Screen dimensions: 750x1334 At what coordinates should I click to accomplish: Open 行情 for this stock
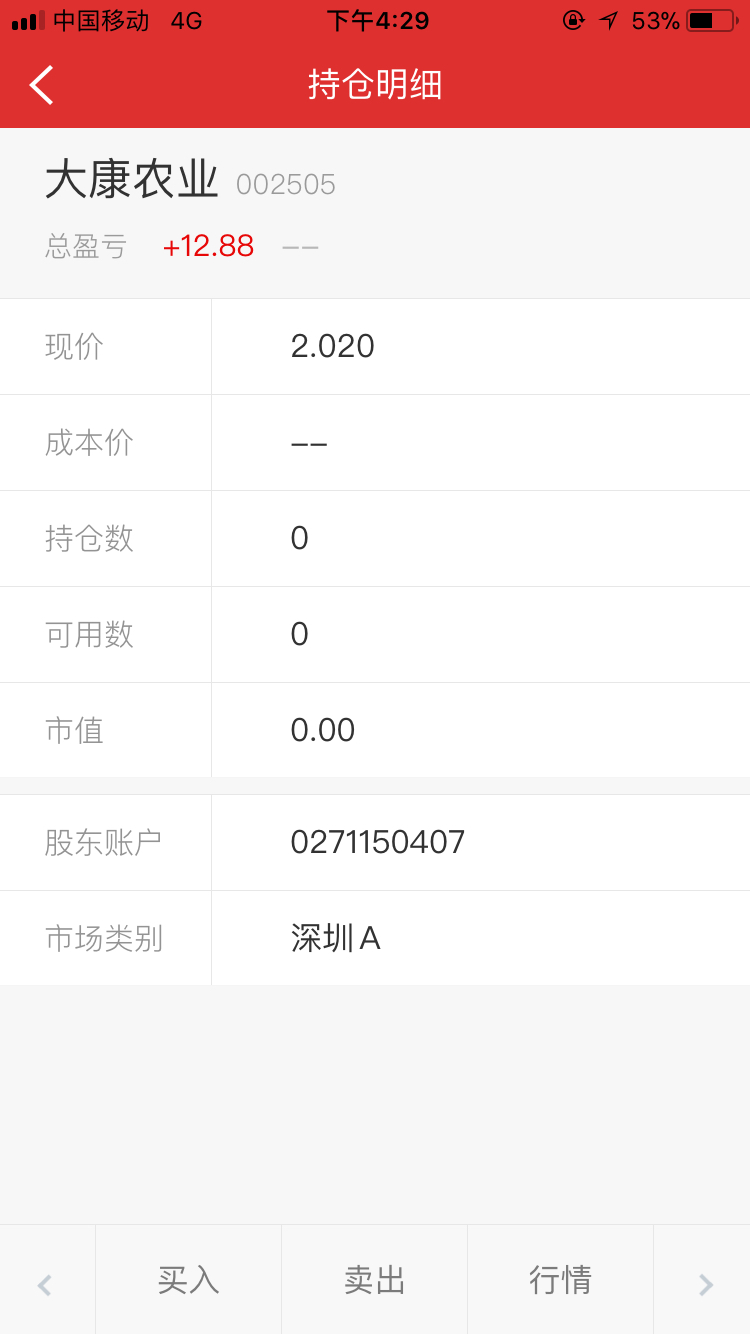point(560,1280)
